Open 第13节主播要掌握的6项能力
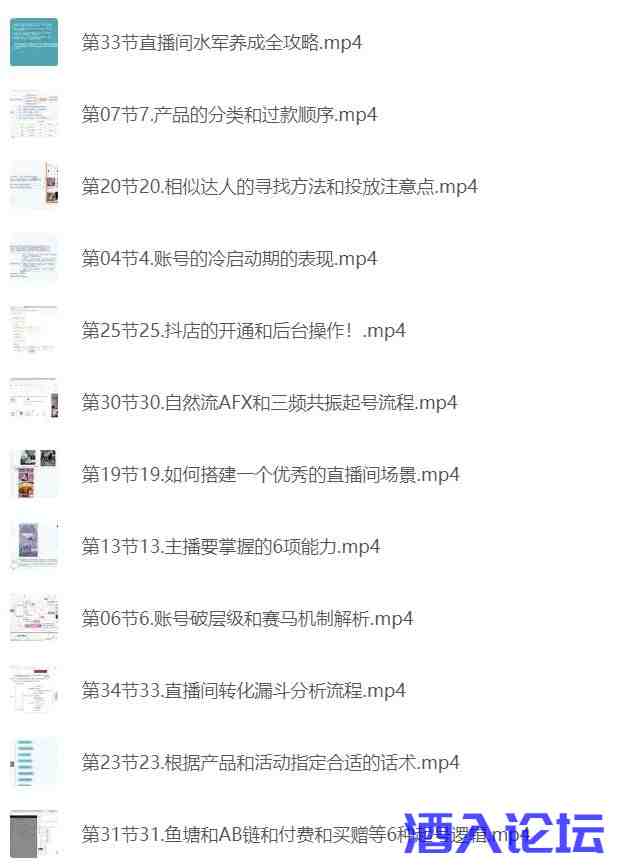 (230, 547)
